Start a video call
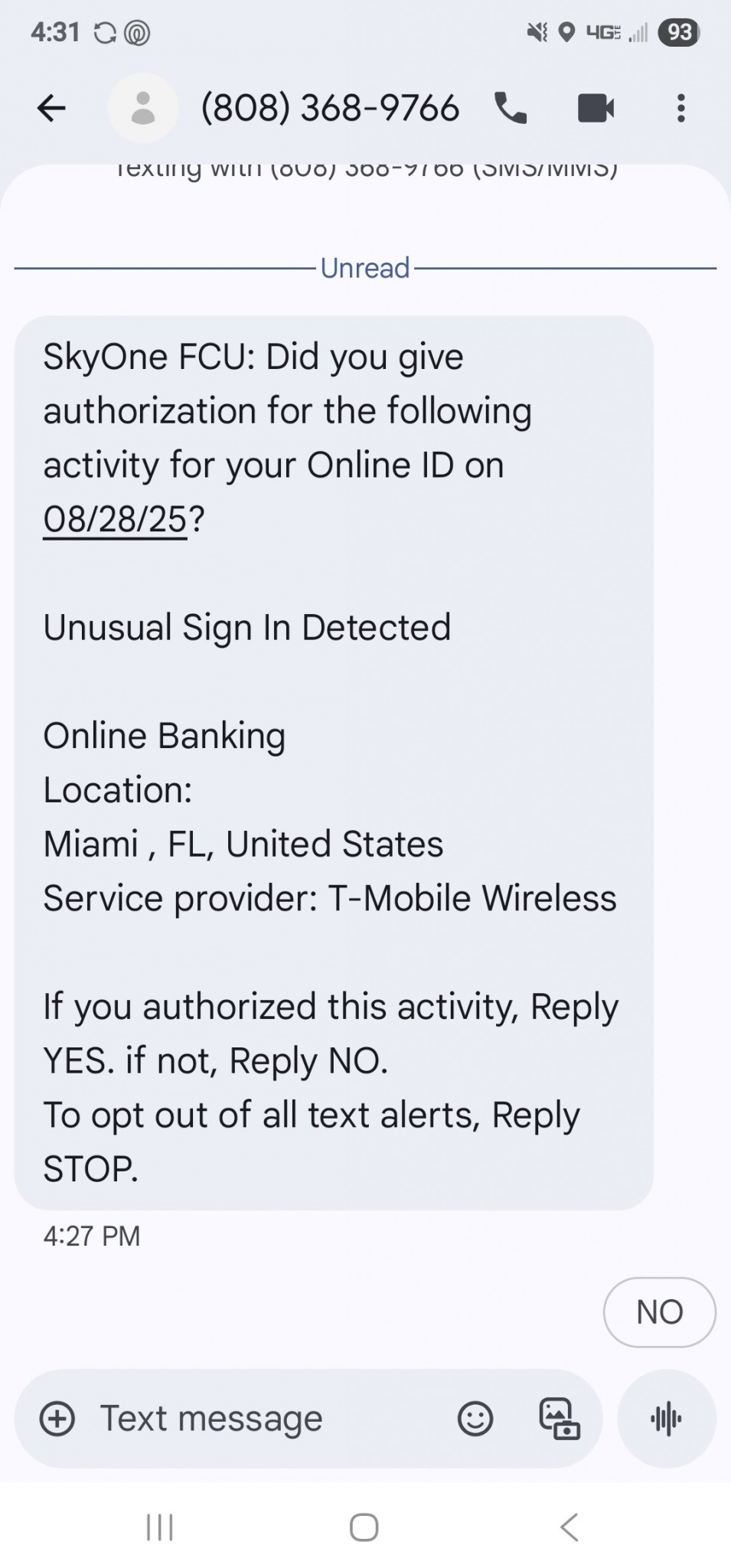The image size is (731, 1568). pos(596,108)
